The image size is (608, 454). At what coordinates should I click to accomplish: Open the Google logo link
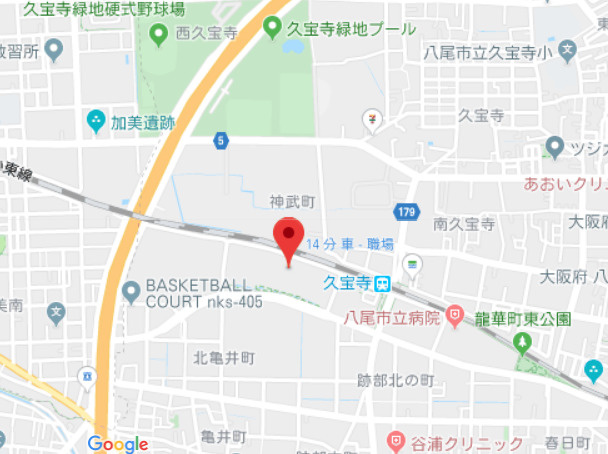(117, 444)
